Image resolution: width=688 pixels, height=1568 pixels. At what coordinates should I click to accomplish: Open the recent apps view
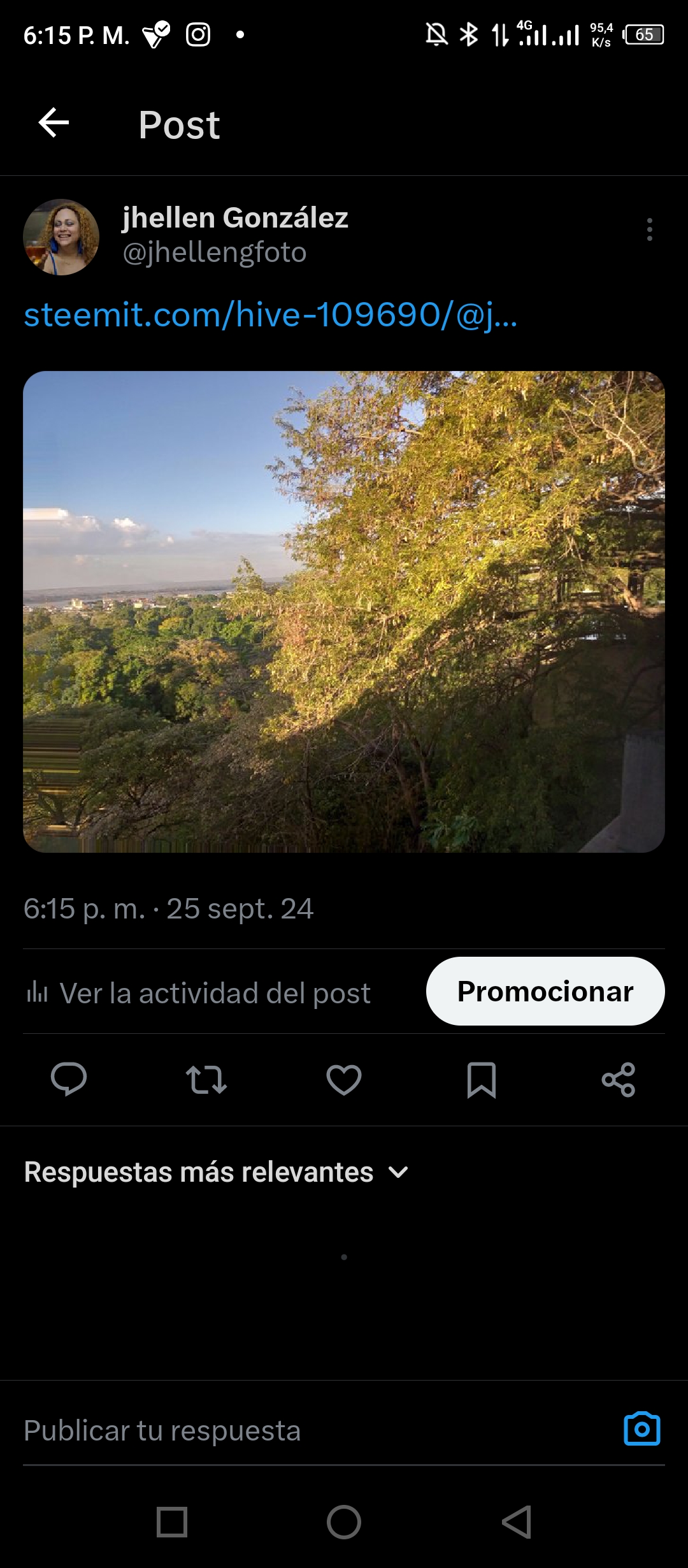172,1522
